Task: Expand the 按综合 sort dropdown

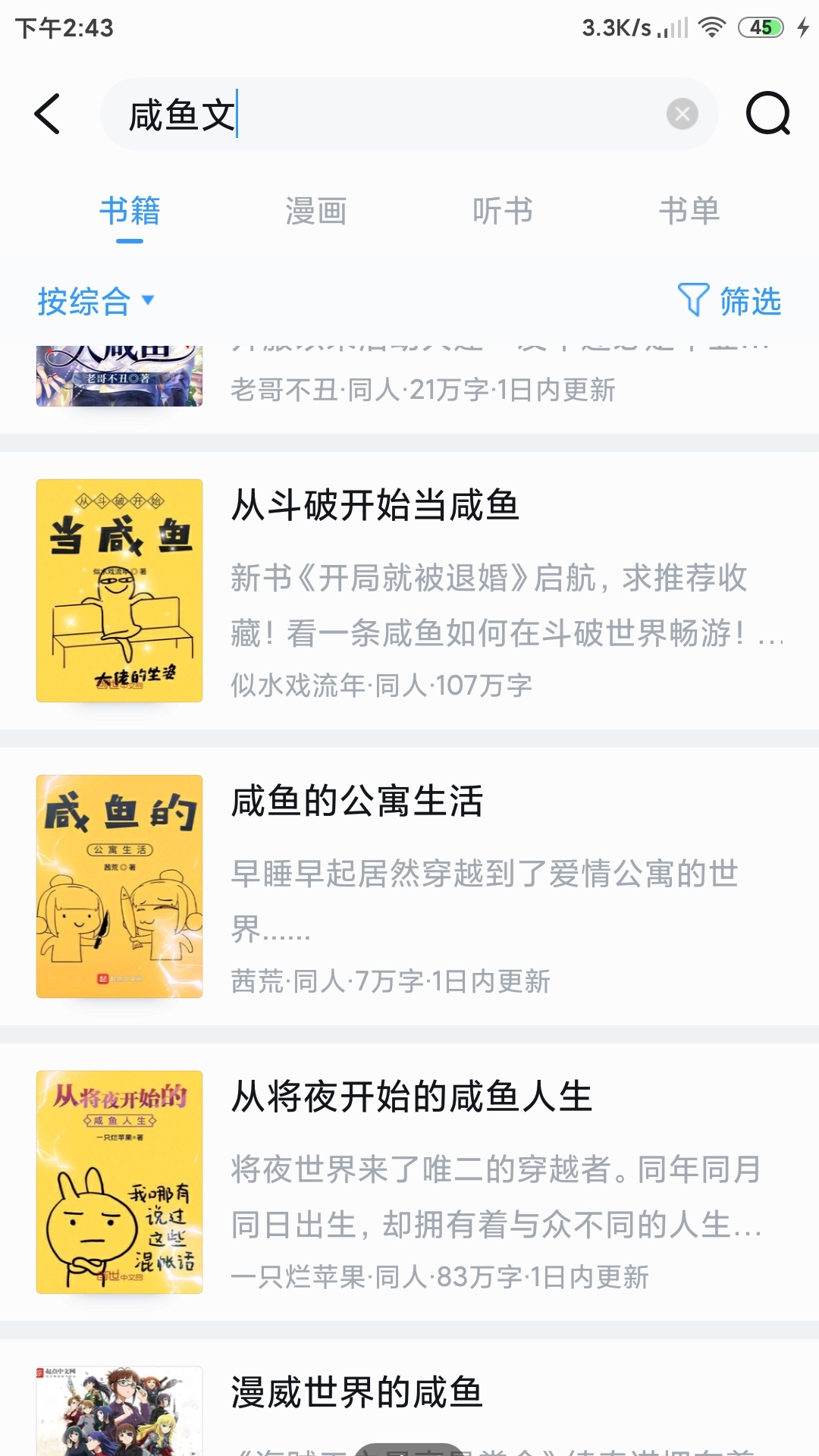Action: point(96,301)
